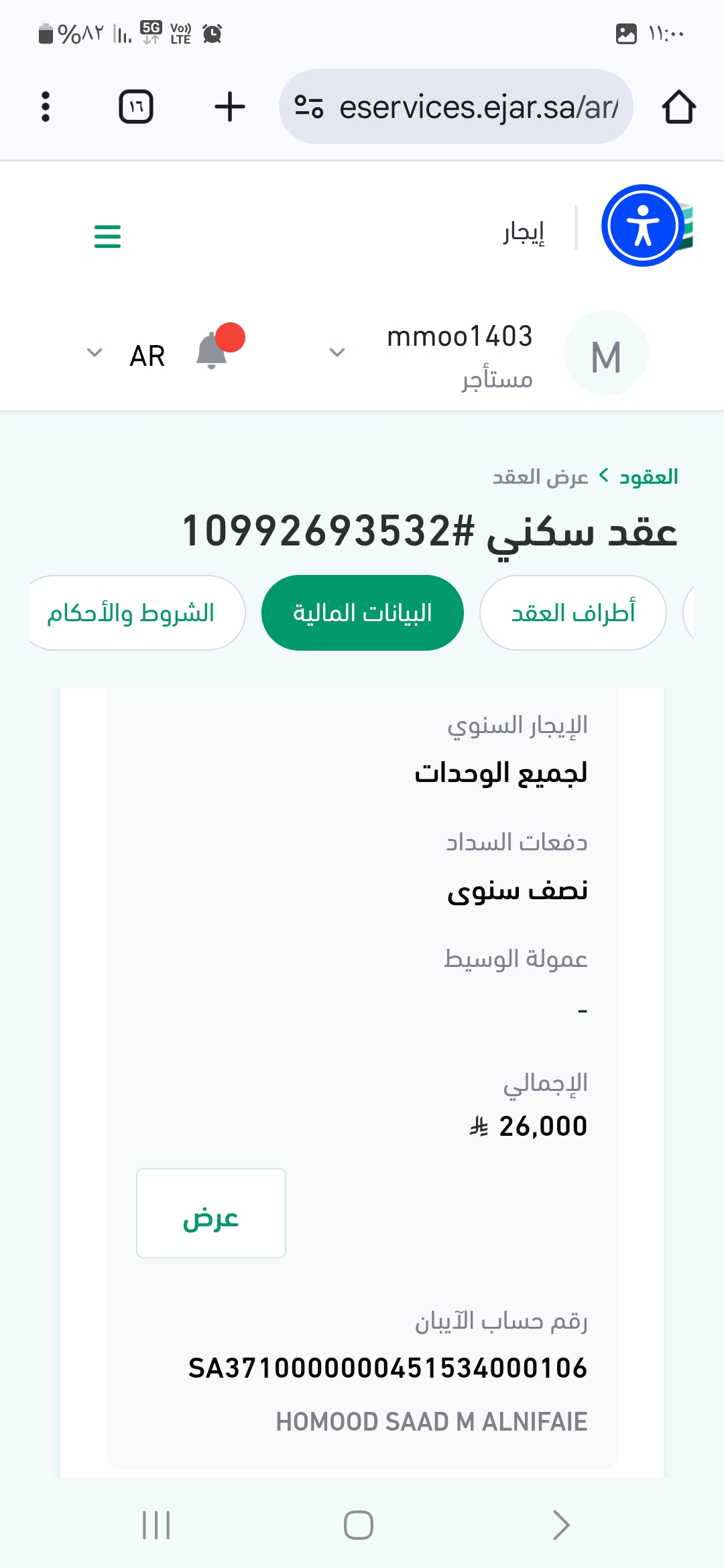
Task: Open the notifications bell
Action: [x=213, y=351]
